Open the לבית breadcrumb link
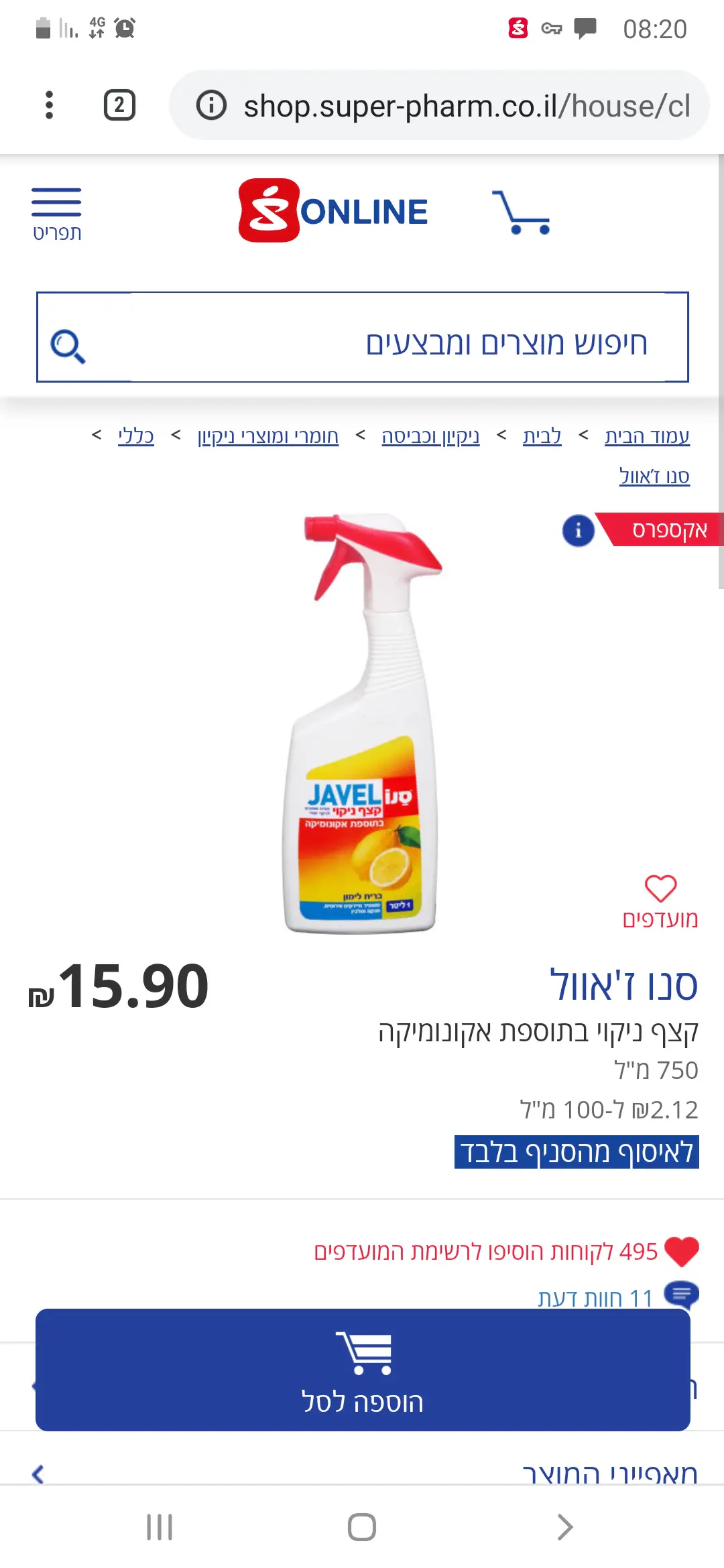The width and height of the screenshot is (724, 1568). pos(542,436)
